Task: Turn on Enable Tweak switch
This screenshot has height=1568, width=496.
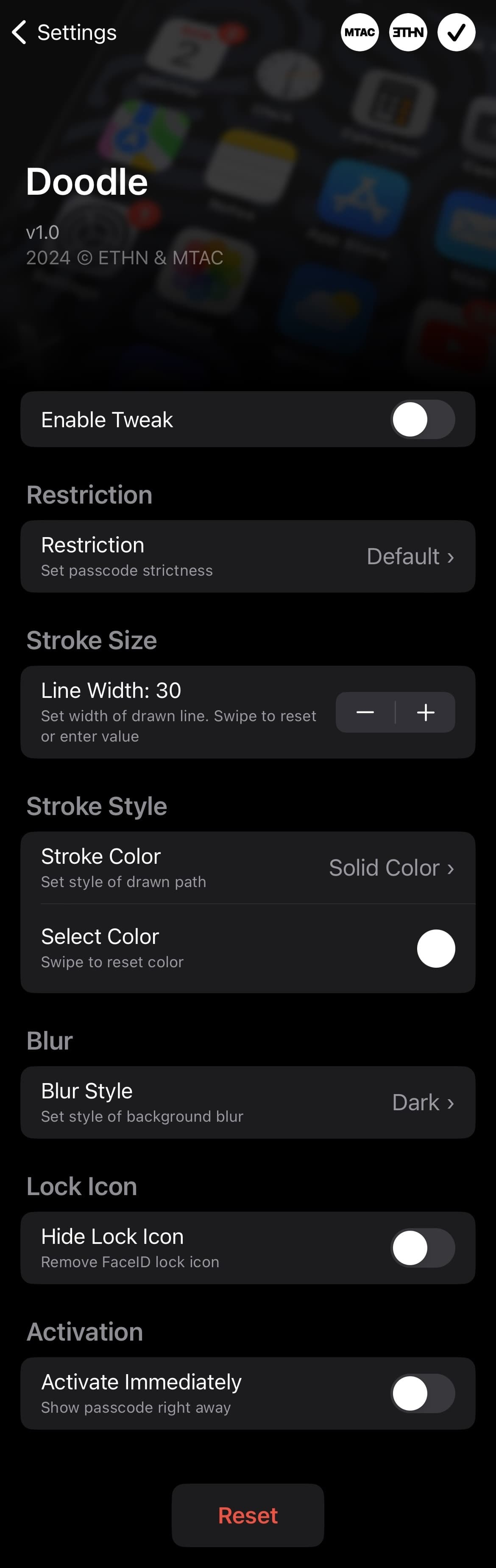Action: (x=422, y=420)
